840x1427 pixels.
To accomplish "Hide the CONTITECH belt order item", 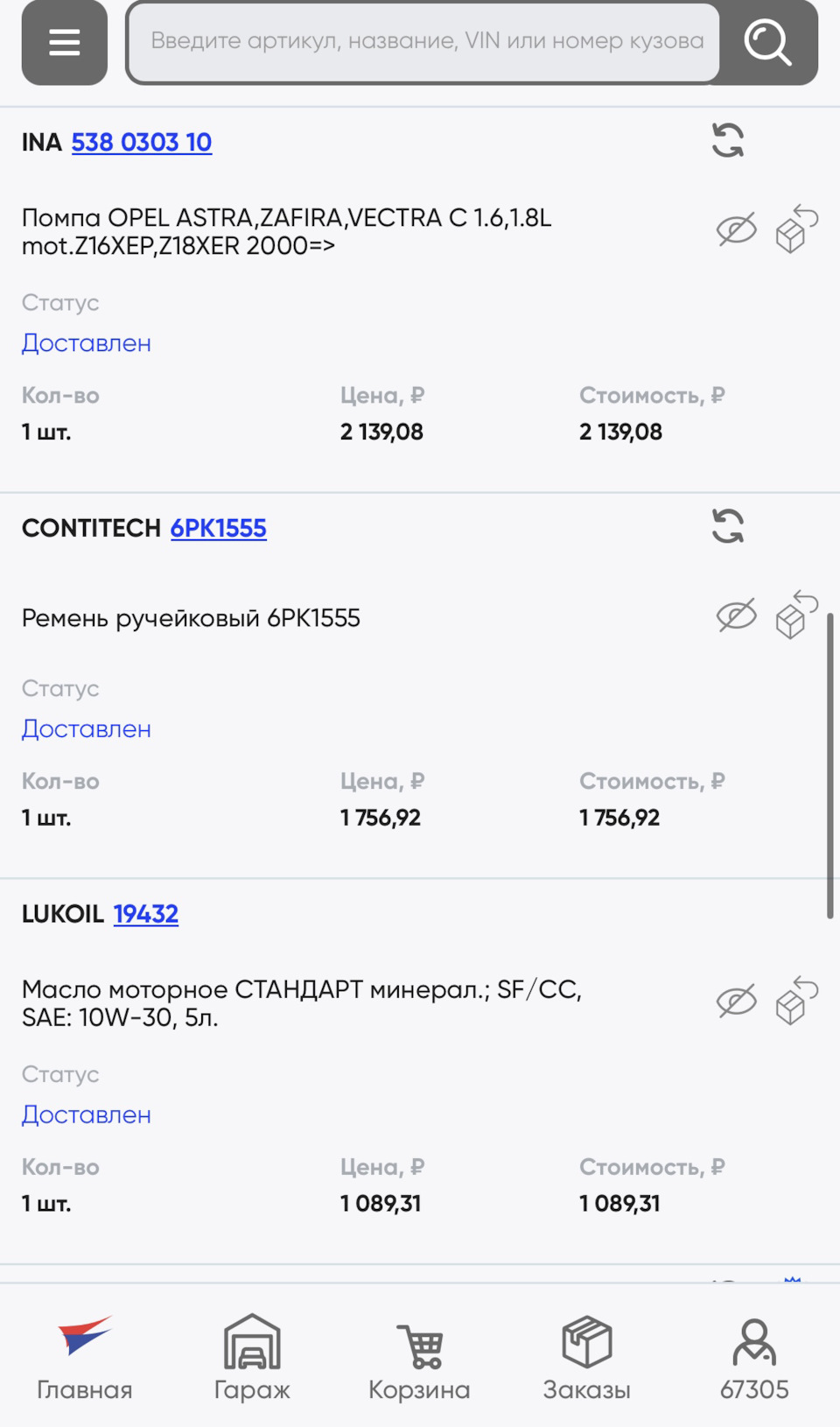I will click(x=736, y=616).
